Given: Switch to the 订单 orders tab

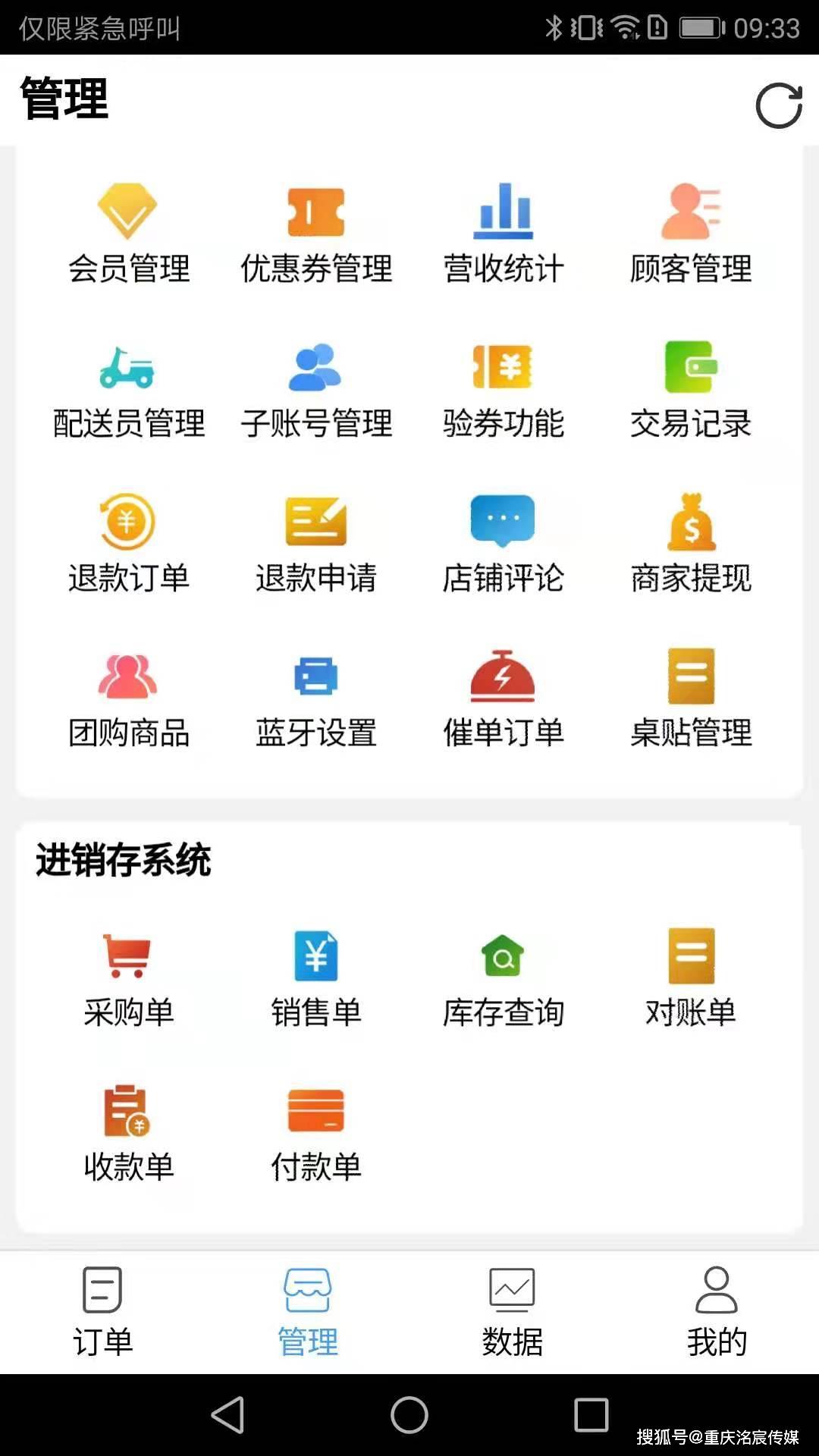Looking at the screenshot, I should [102, 1313].
